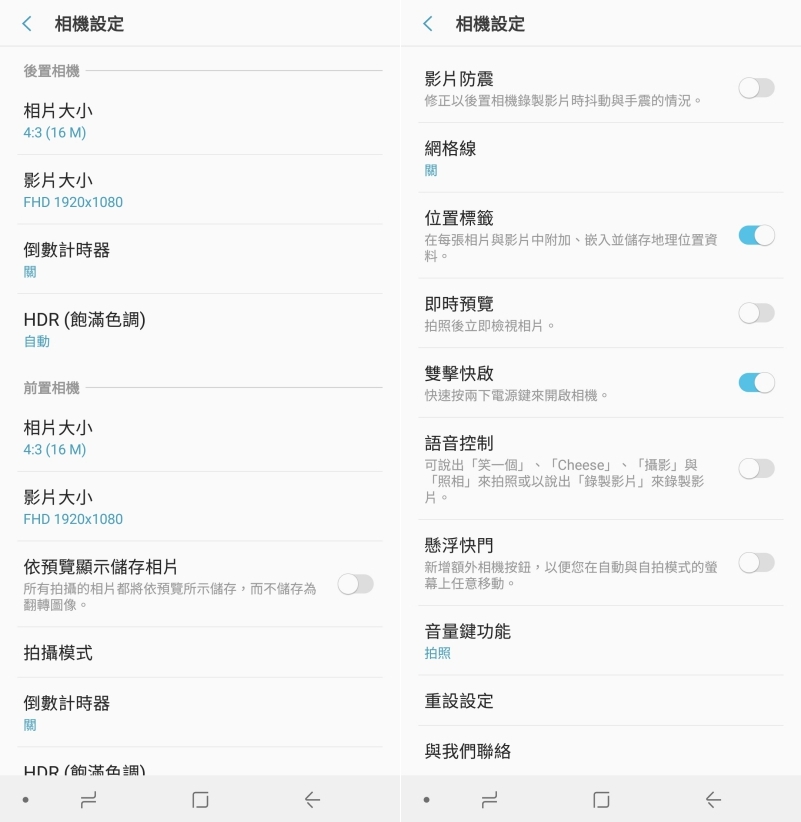
Task: Toggle 影片防震 video stabilization switch
Action: pyautogui.click(x=756, y=88)
